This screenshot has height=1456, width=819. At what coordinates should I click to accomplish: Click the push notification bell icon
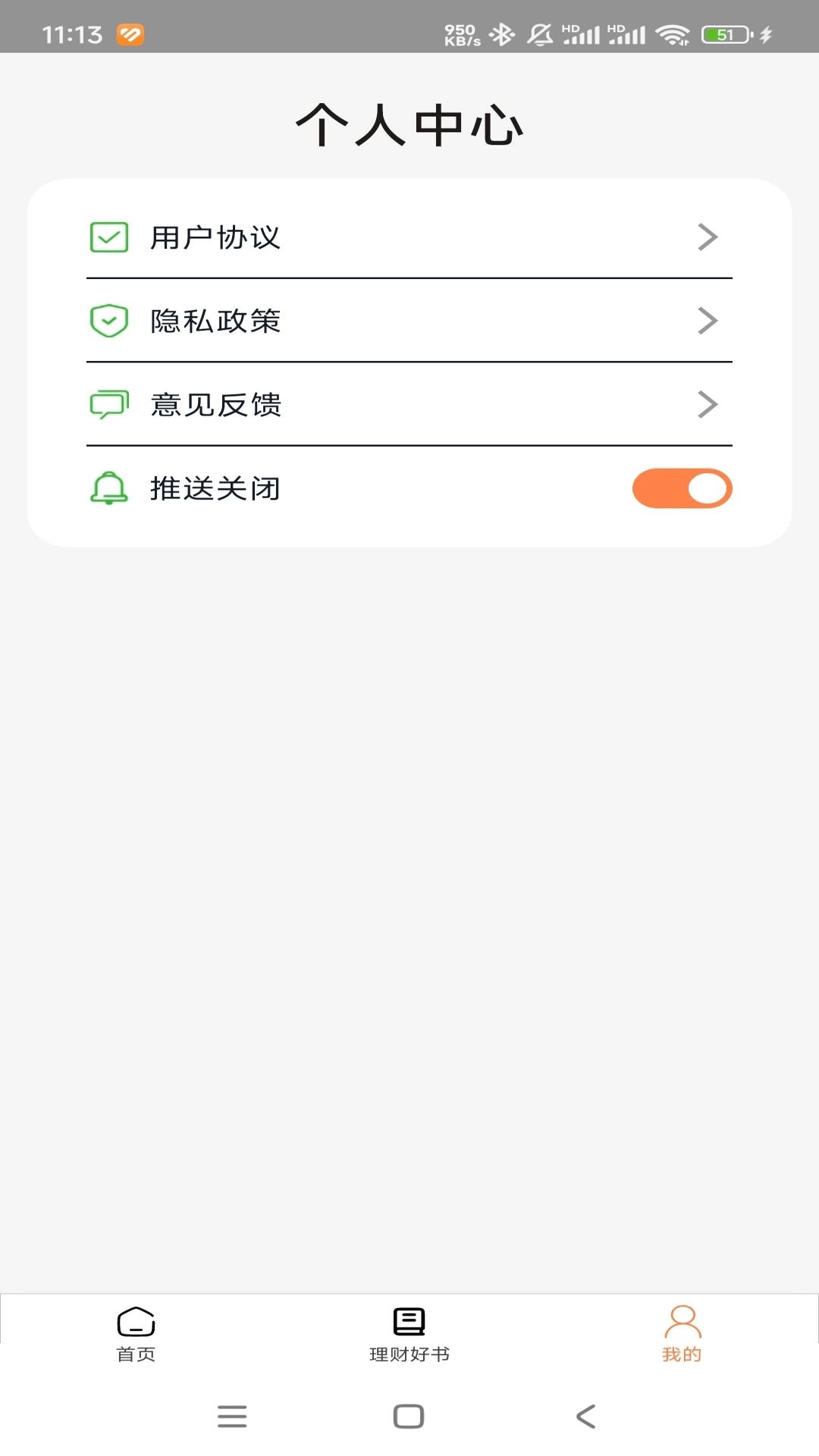coord(109,488)
